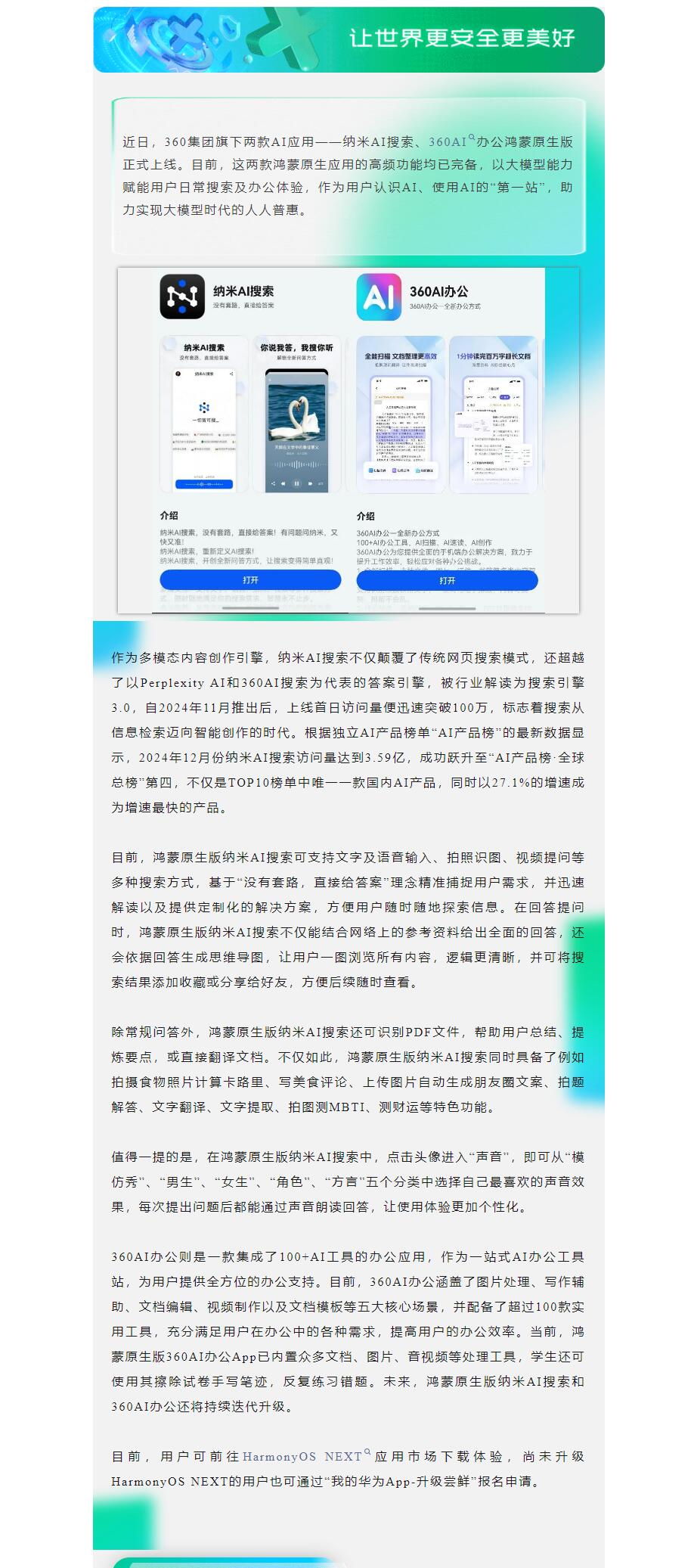Open the HarmonyOS NEXT search keyword link

click(305, 1456)
